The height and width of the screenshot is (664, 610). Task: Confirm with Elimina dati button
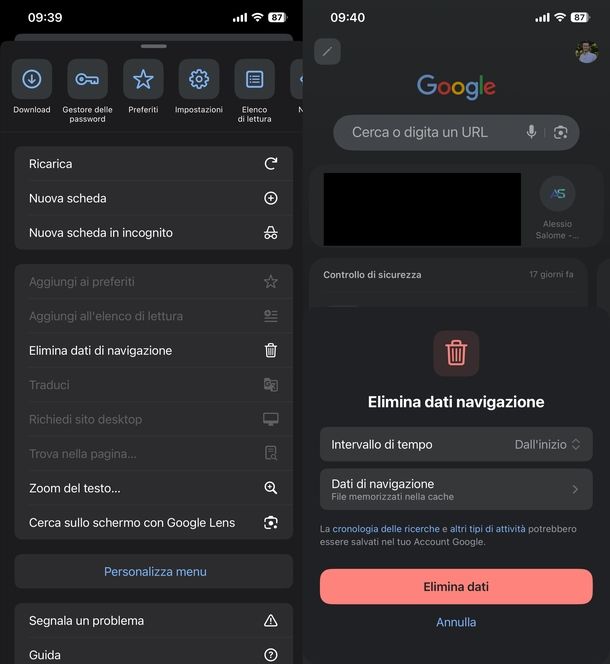[x=456, y=587]
